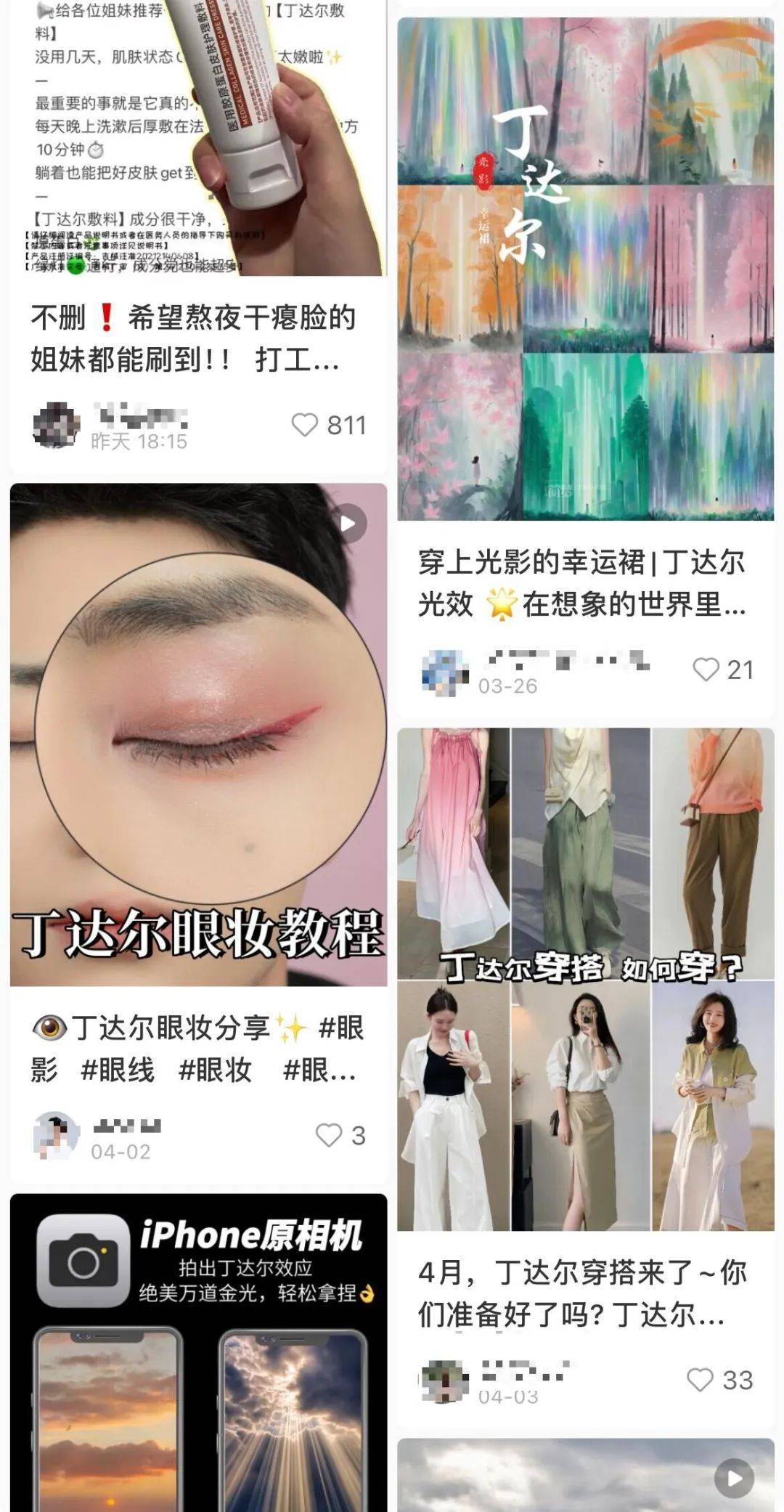
Task: Open the 丁达尔眼妆教程 video post
Action: pos(197,733)
